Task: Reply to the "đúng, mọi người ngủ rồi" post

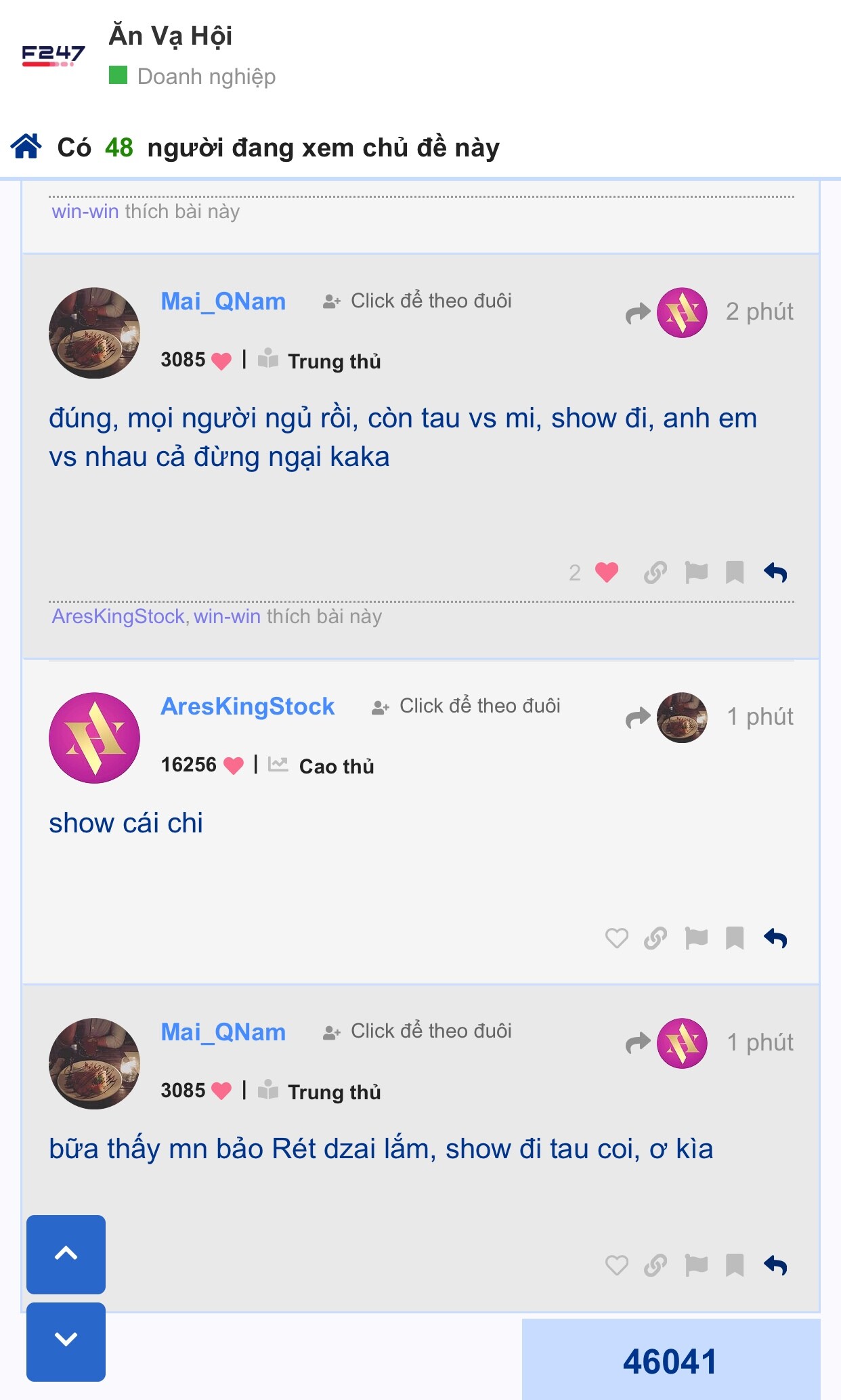Action: 775,573
